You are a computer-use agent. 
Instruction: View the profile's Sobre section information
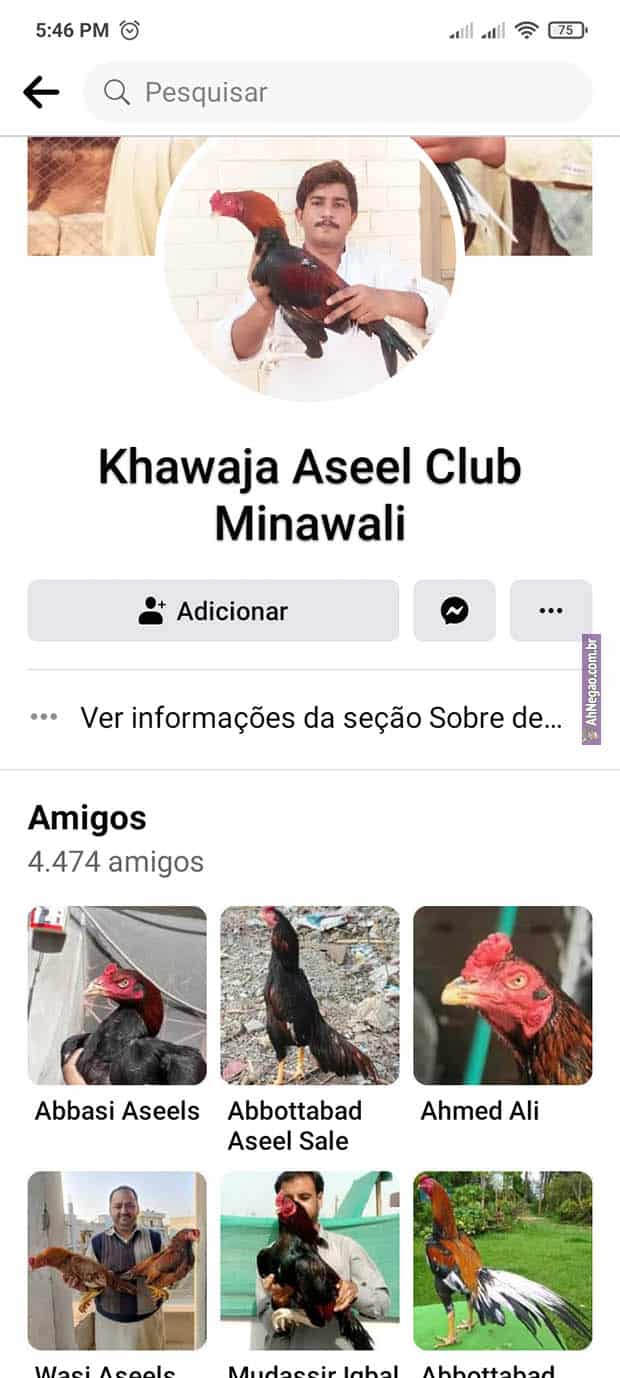coord(320,718)
